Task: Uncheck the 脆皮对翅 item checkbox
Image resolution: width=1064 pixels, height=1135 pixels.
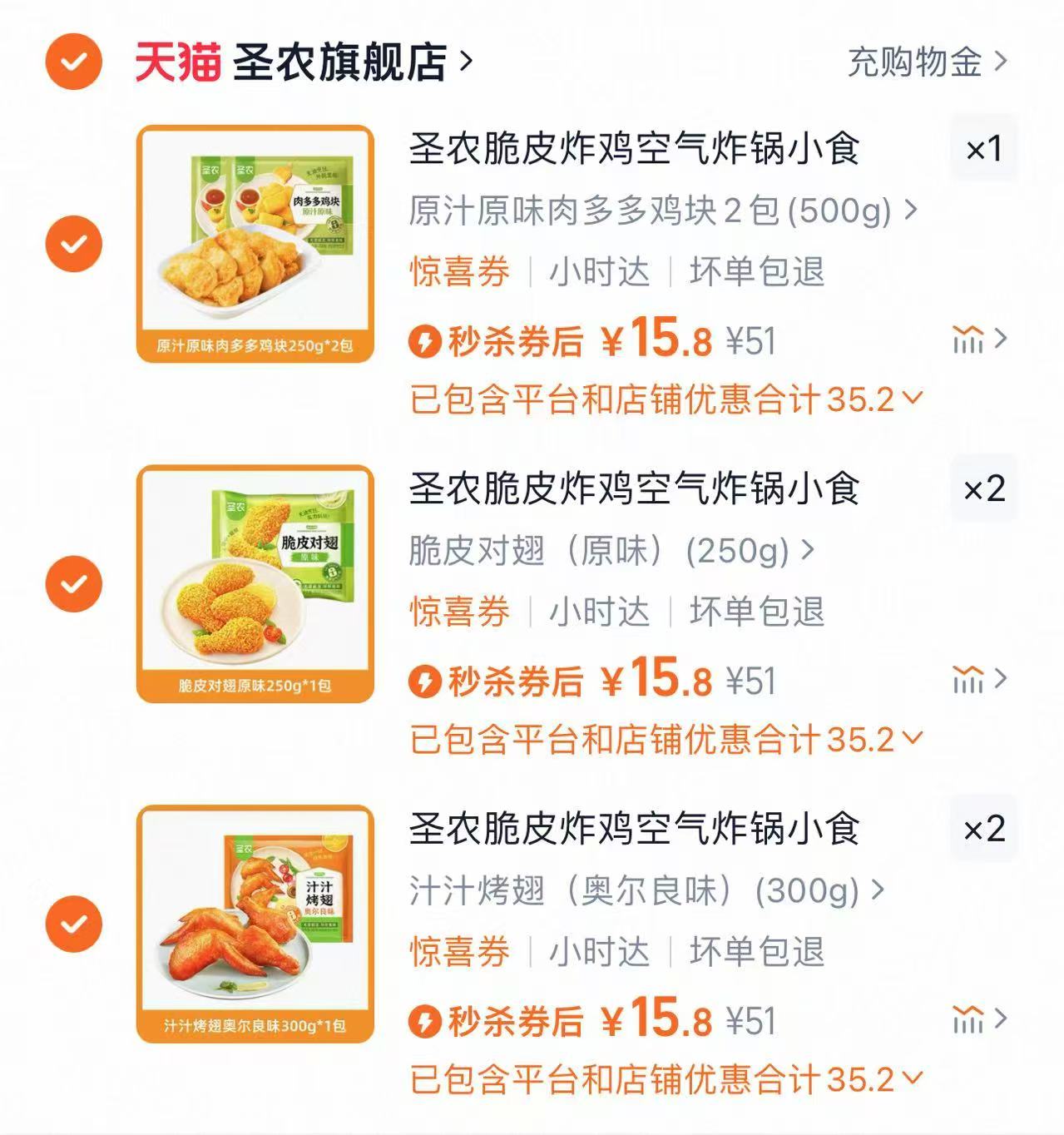Action: click(x=74, y=585)
